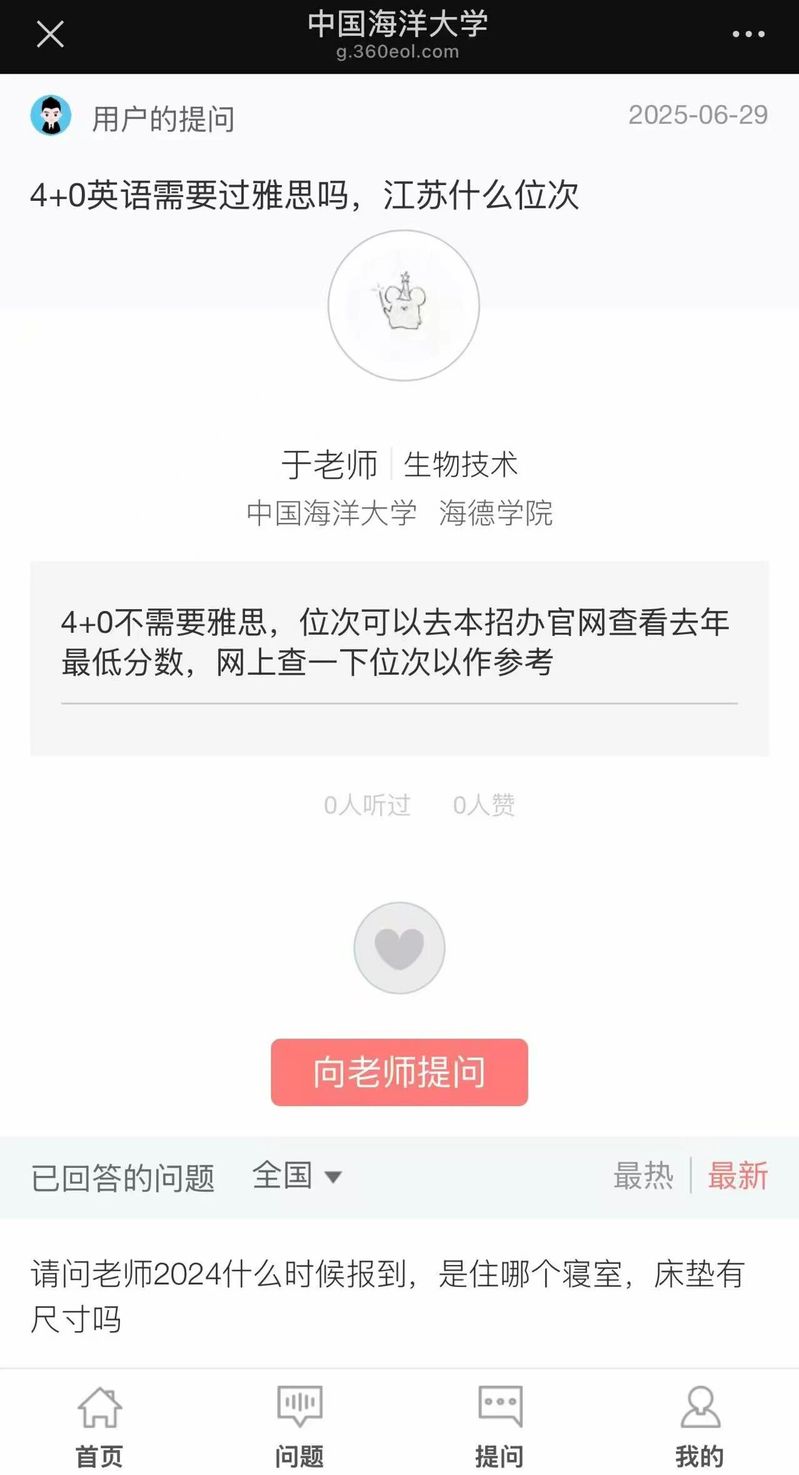
Task: View 于老师's profile picture
Action: point(404,305)
